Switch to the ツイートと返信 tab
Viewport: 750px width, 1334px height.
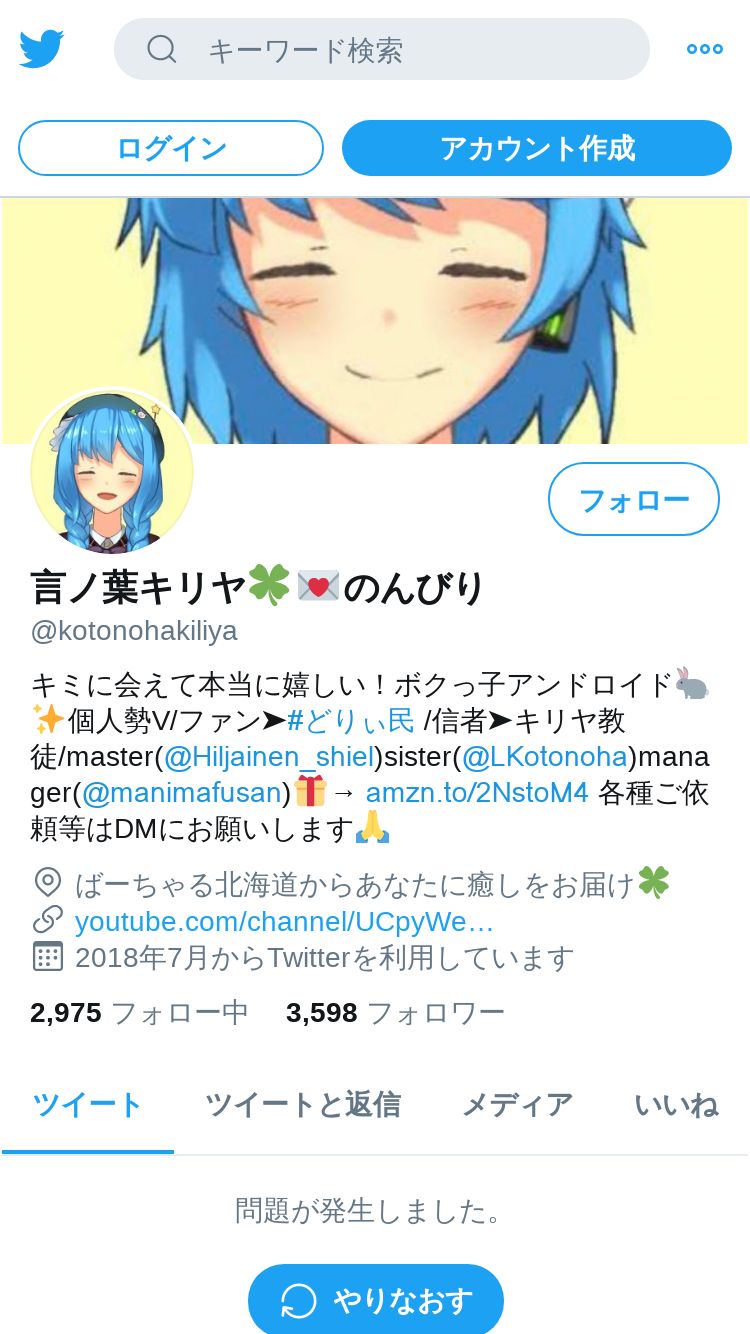pos(303,1105)
